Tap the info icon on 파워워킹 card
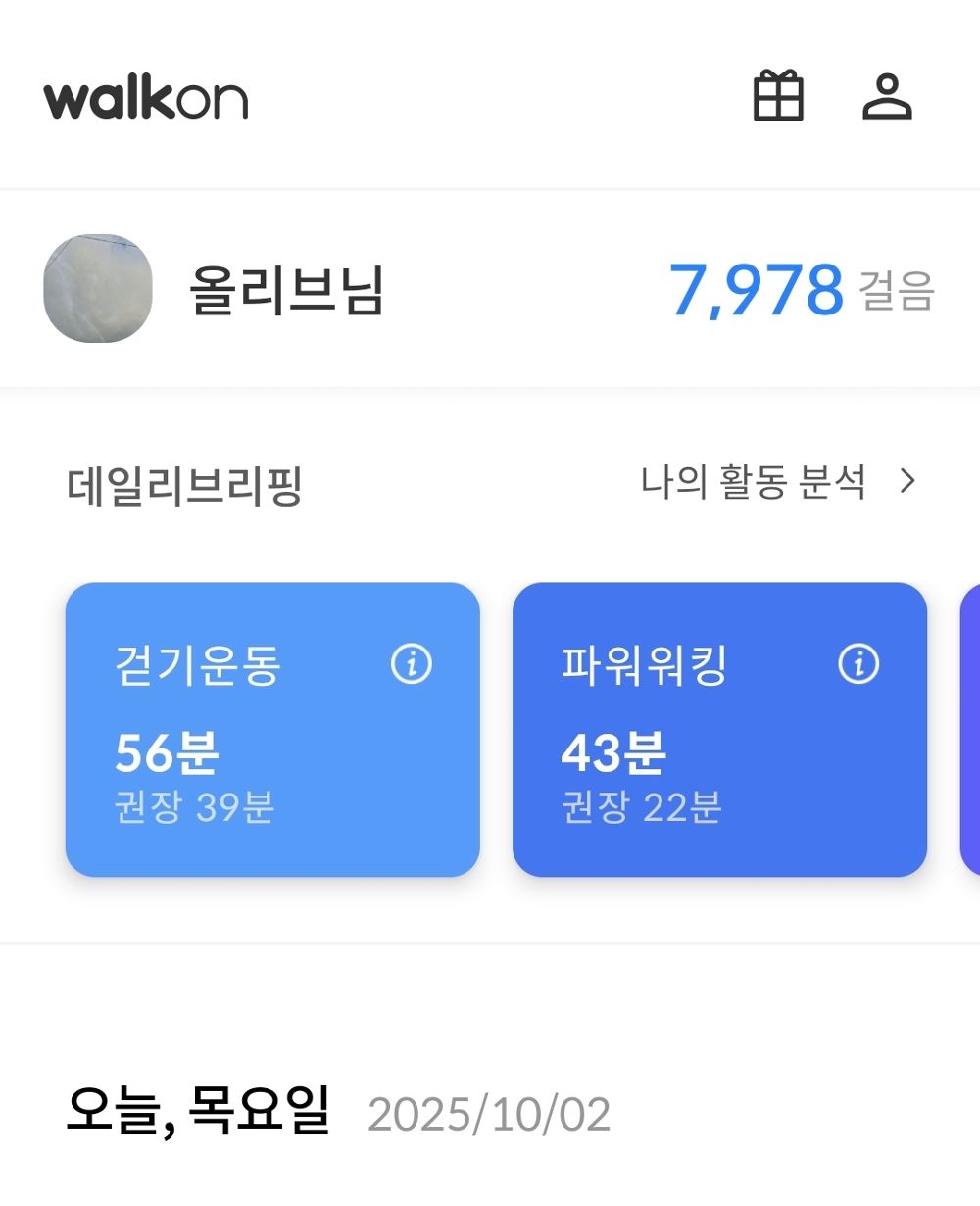980x1206 pixels. pos(857,665)
